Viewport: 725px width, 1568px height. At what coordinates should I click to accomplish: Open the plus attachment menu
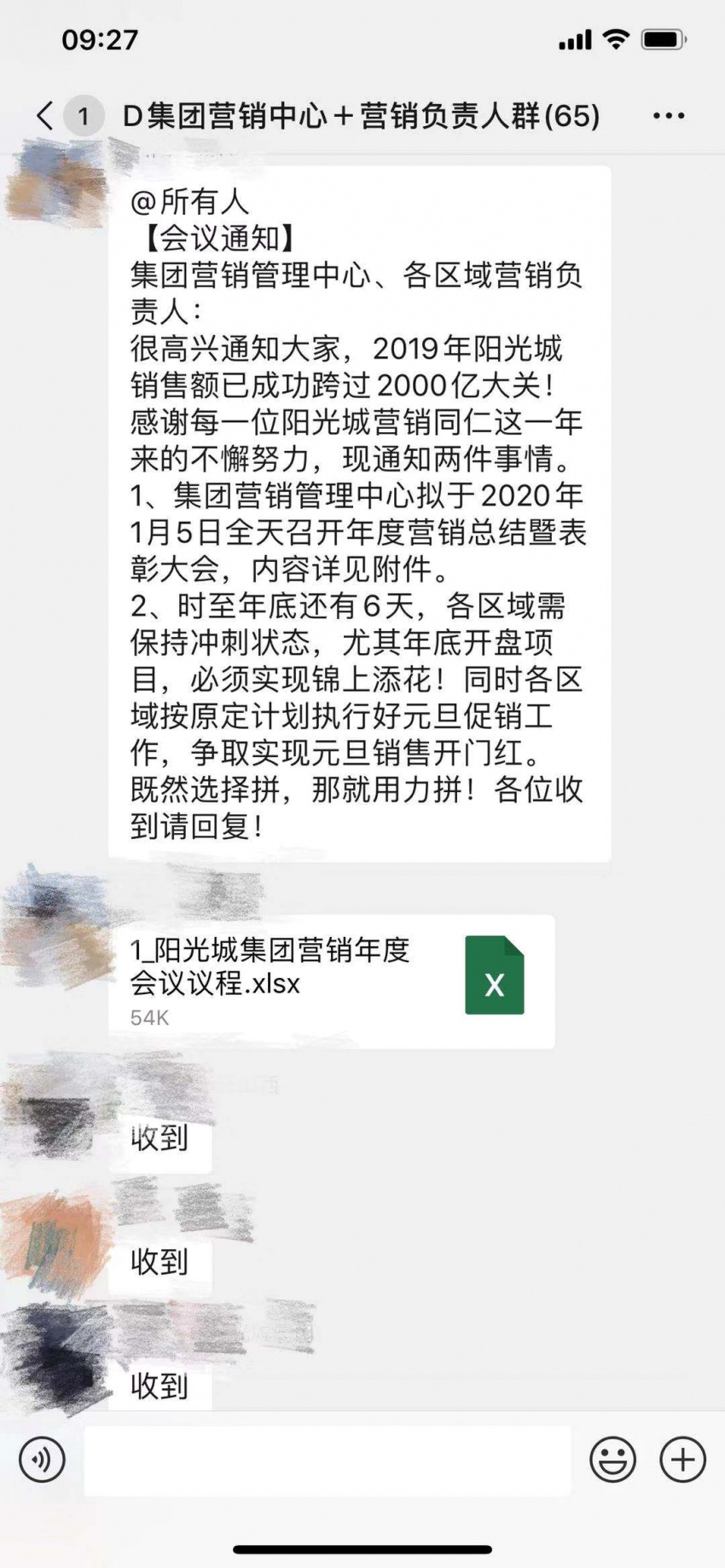click(682, 1460)
